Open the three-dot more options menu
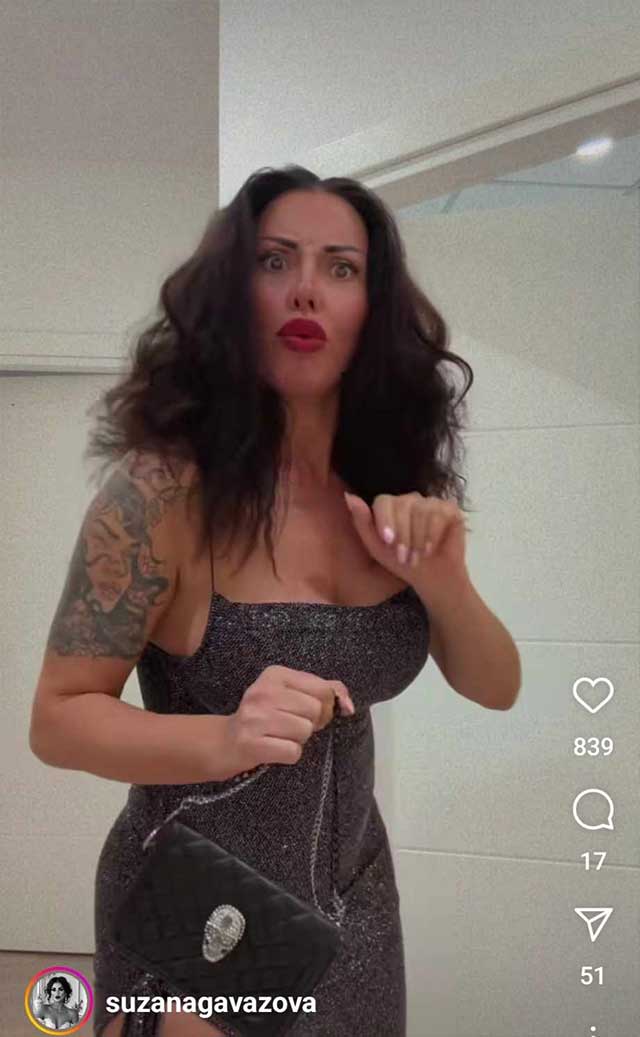The width and height of the screenshot is (640, 1037). (593, 1030)
